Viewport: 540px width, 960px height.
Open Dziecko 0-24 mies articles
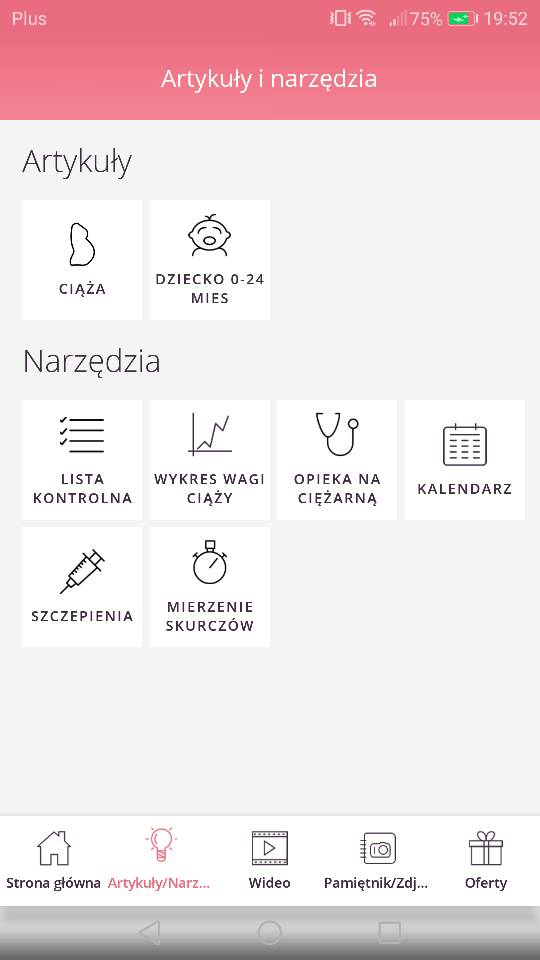(x=210, y=260)
